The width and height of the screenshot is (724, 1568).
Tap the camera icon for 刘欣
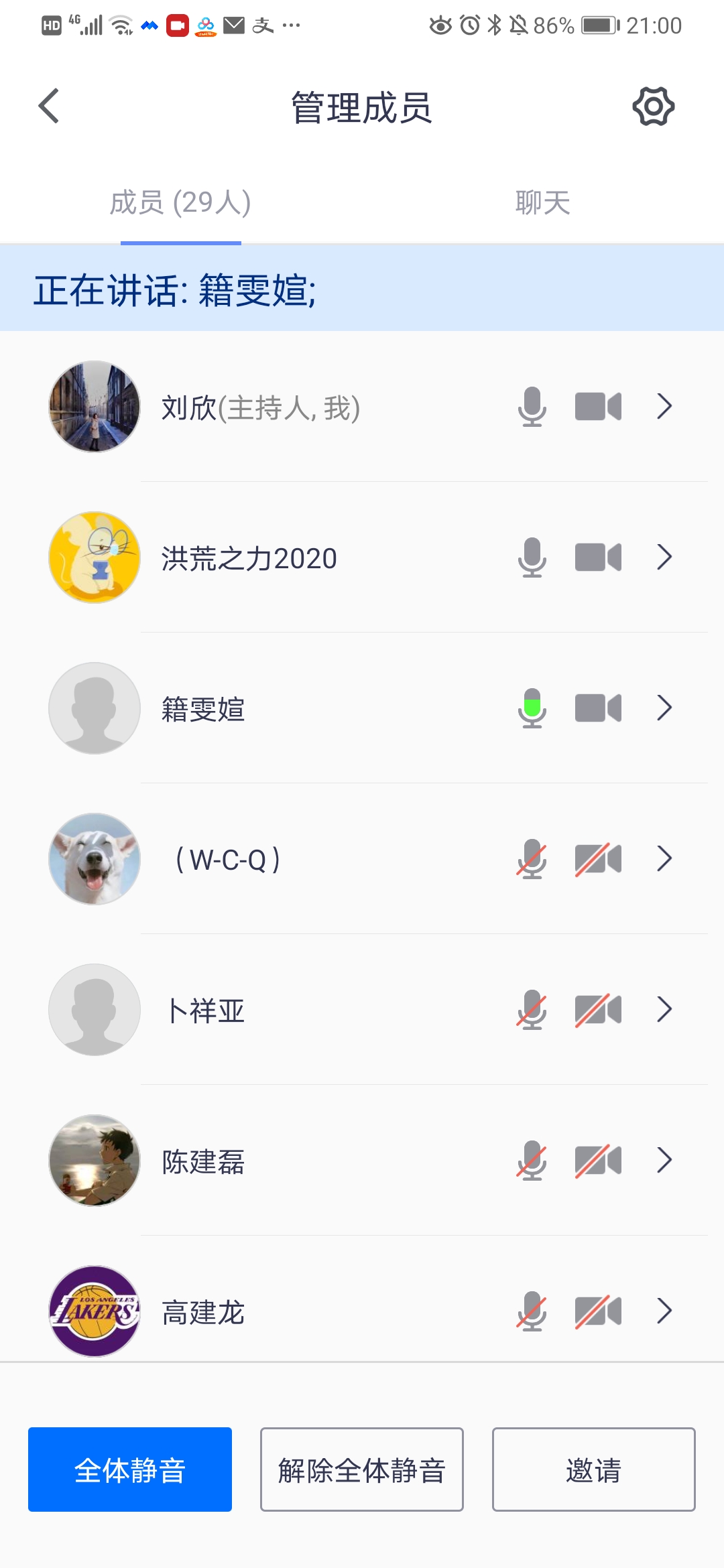pyautogui.click(x=598, y=406)
